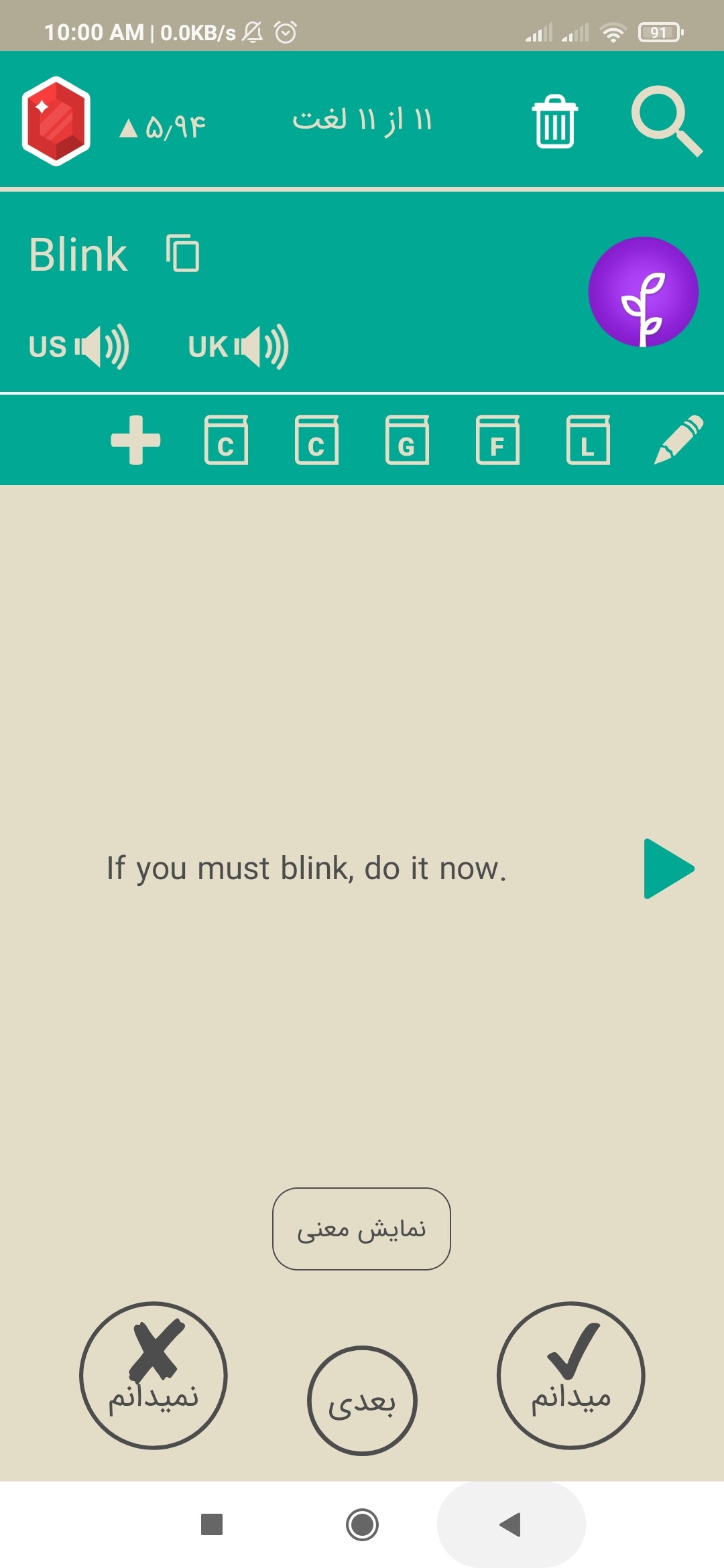The width and height of the screenshot is (724, 1568).
Task: Go to the home screen
Action: click(x=362, y=1524)
